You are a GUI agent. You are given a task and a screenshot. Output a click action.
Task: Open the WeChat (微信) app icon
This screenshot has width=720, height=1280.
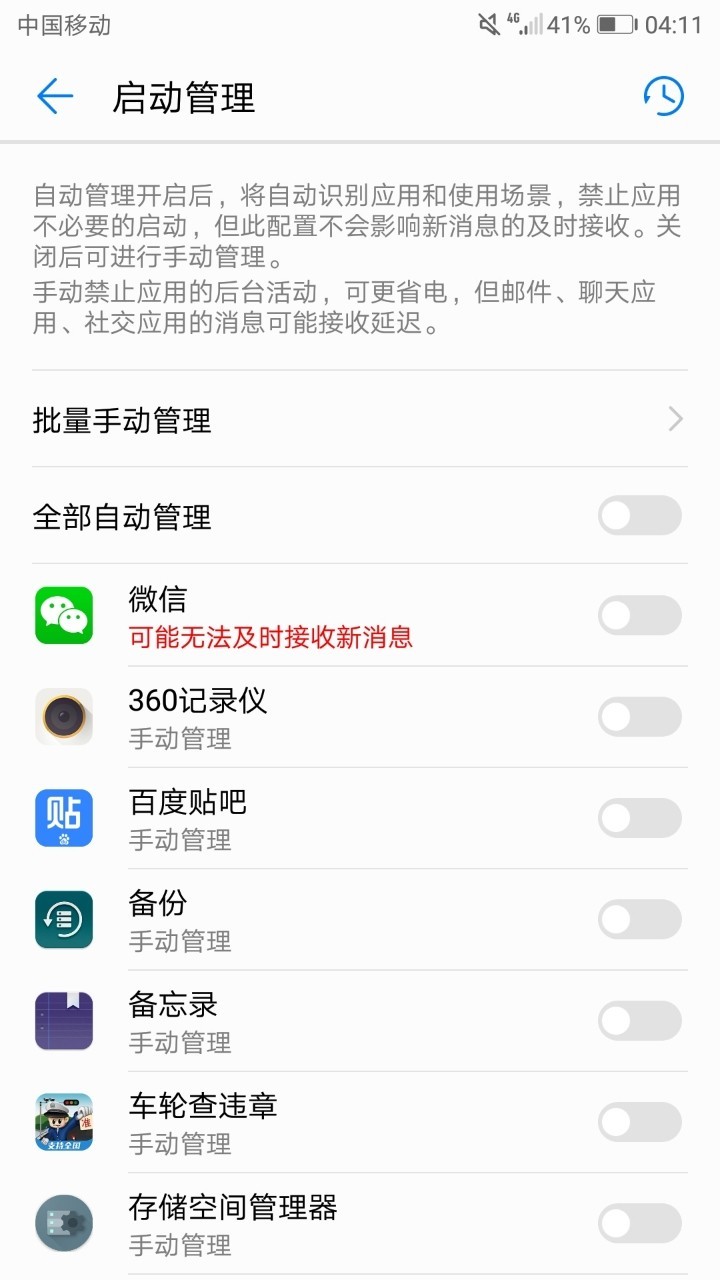[64, 615]
